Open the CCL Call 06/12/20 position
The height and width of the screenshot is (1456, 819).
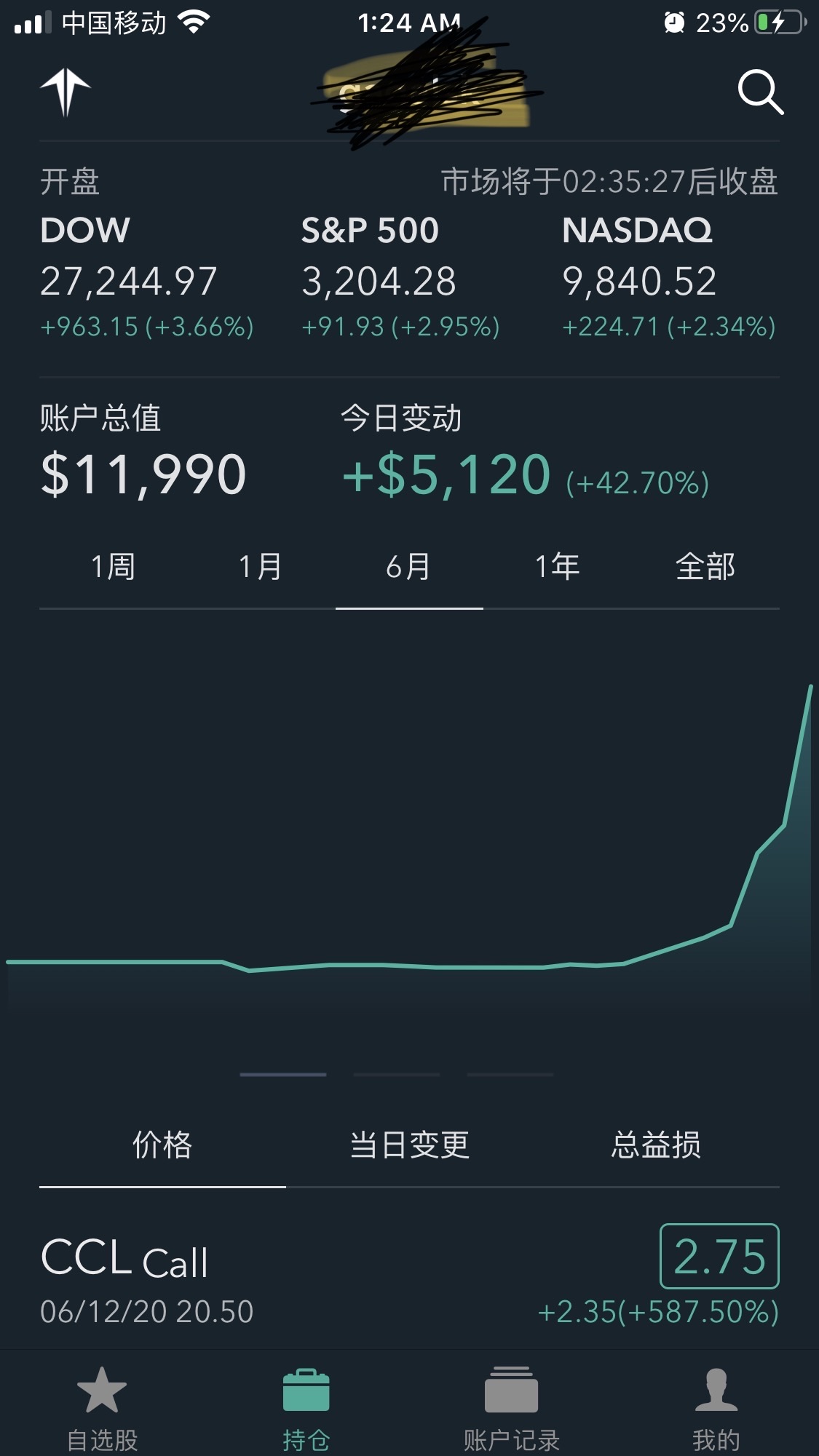pos(409,1278)
